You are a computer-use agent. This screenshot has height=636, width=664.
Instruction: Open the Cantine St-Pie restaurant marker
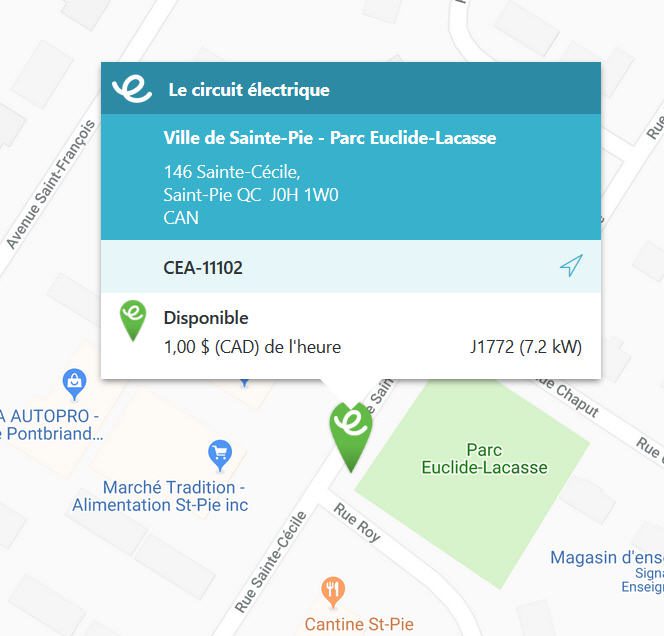[x=334, y=590]
